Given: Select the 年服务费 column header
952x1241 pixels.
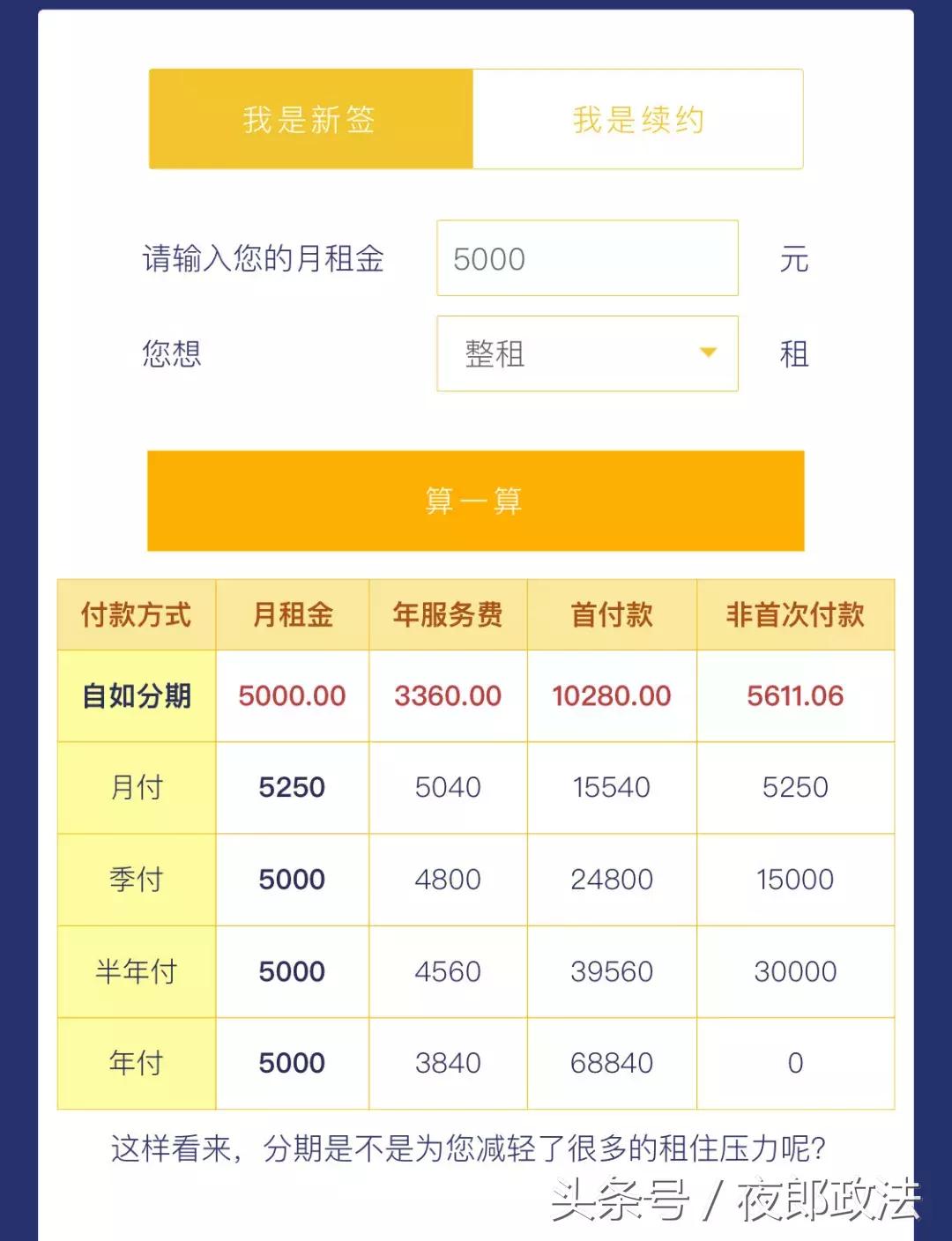Looking at the screenshot, I should click(446, 614).
